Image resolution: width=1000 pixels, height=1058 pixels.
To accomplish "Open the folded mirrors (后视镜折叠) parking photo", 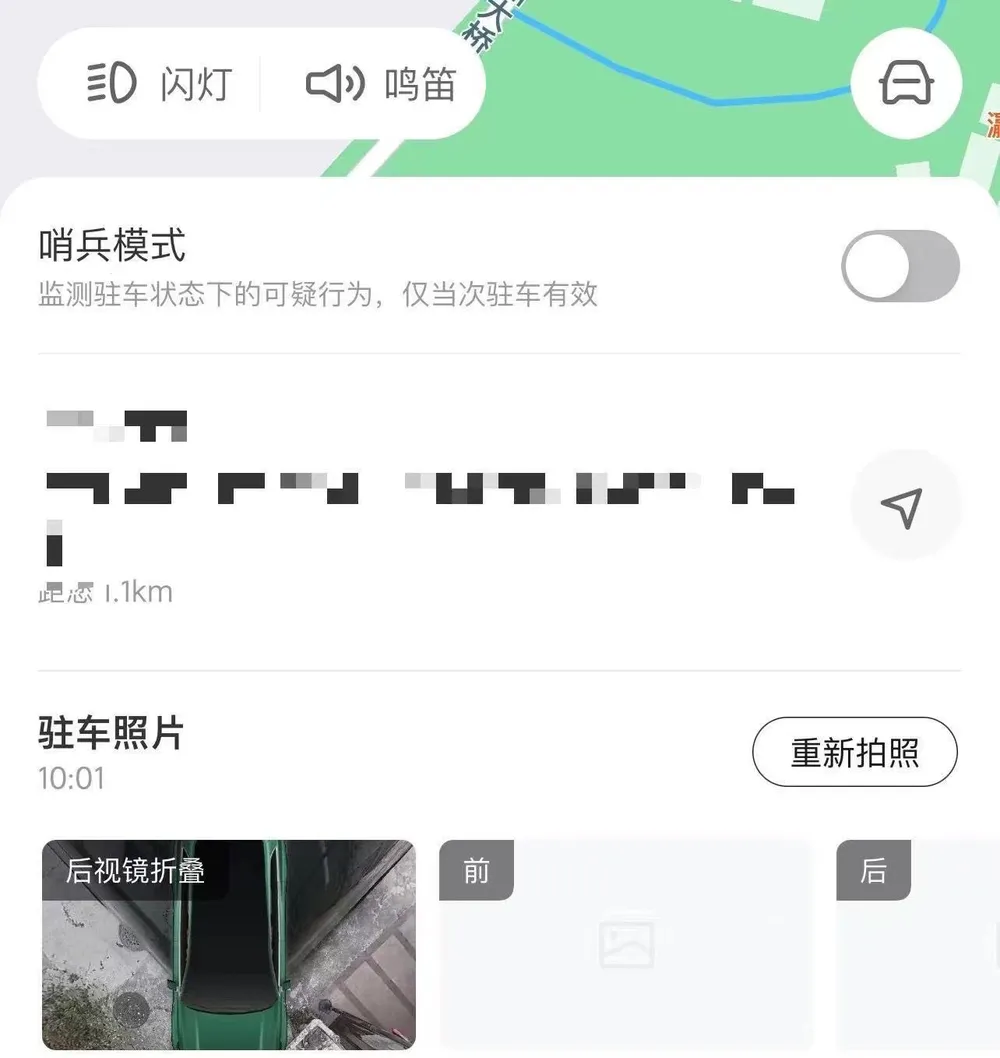I will [228, 945].
